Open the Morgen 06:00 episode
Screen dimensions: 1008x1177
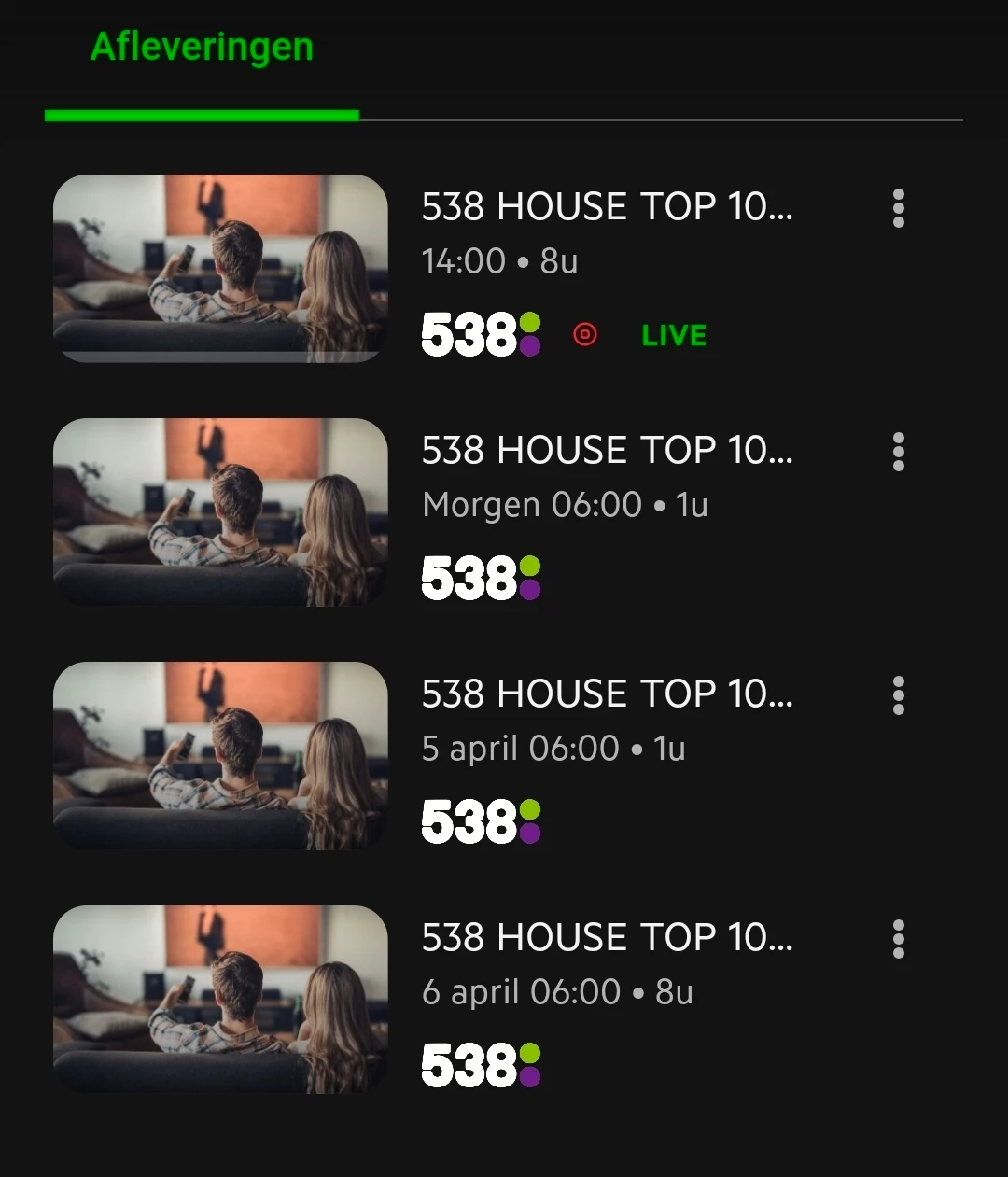pos(220,511)
